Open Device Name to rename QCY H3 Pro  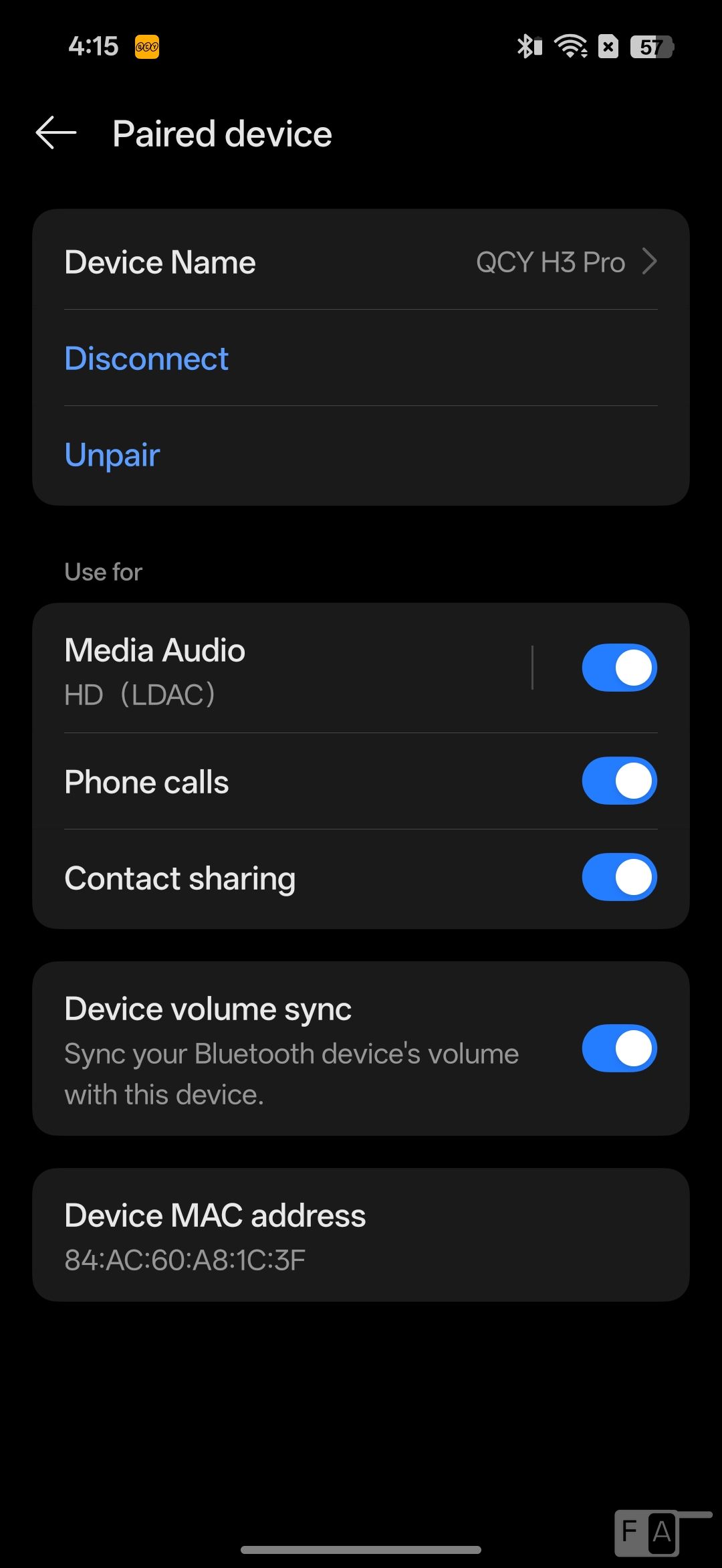coord(361,262)
